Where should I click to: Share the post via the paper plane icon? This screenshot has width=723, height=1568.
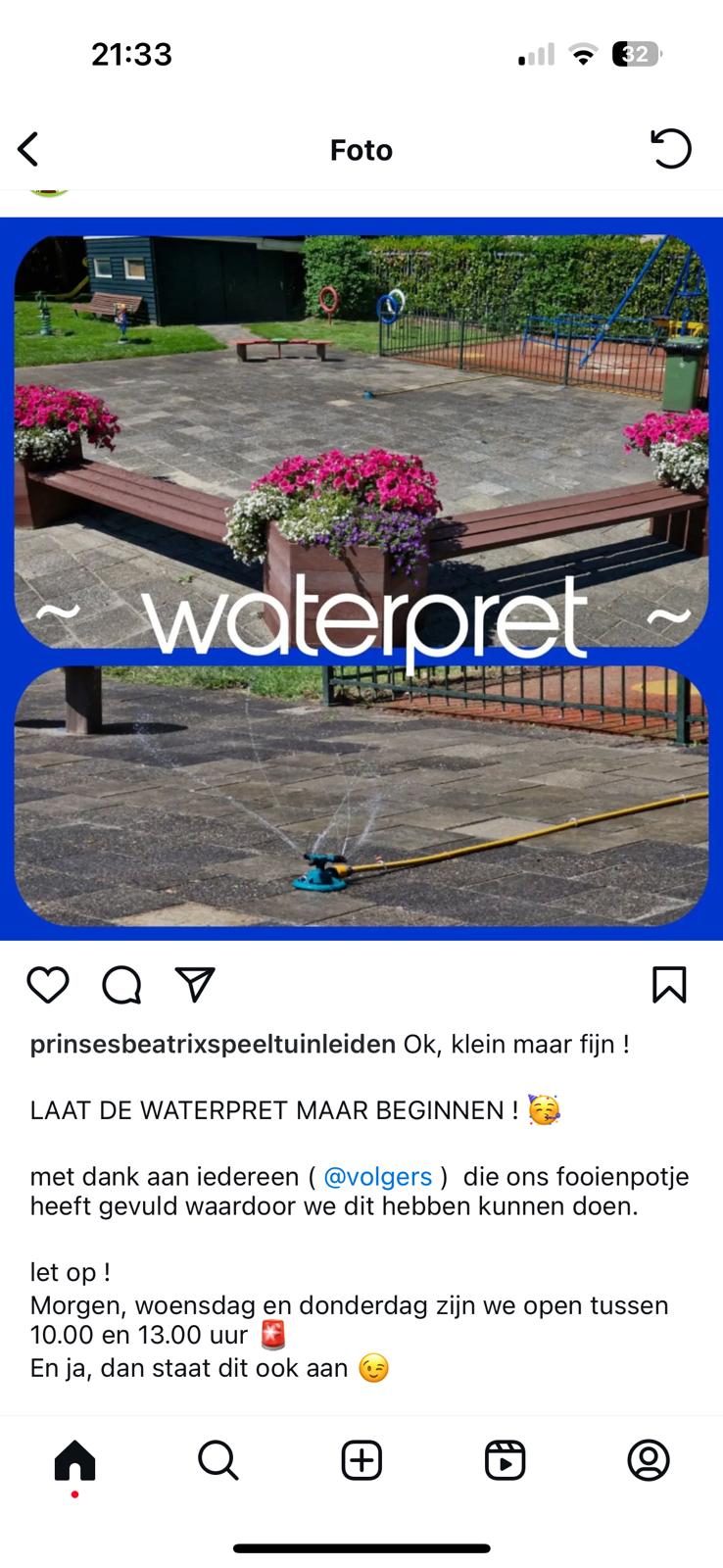tap(195, 985)
